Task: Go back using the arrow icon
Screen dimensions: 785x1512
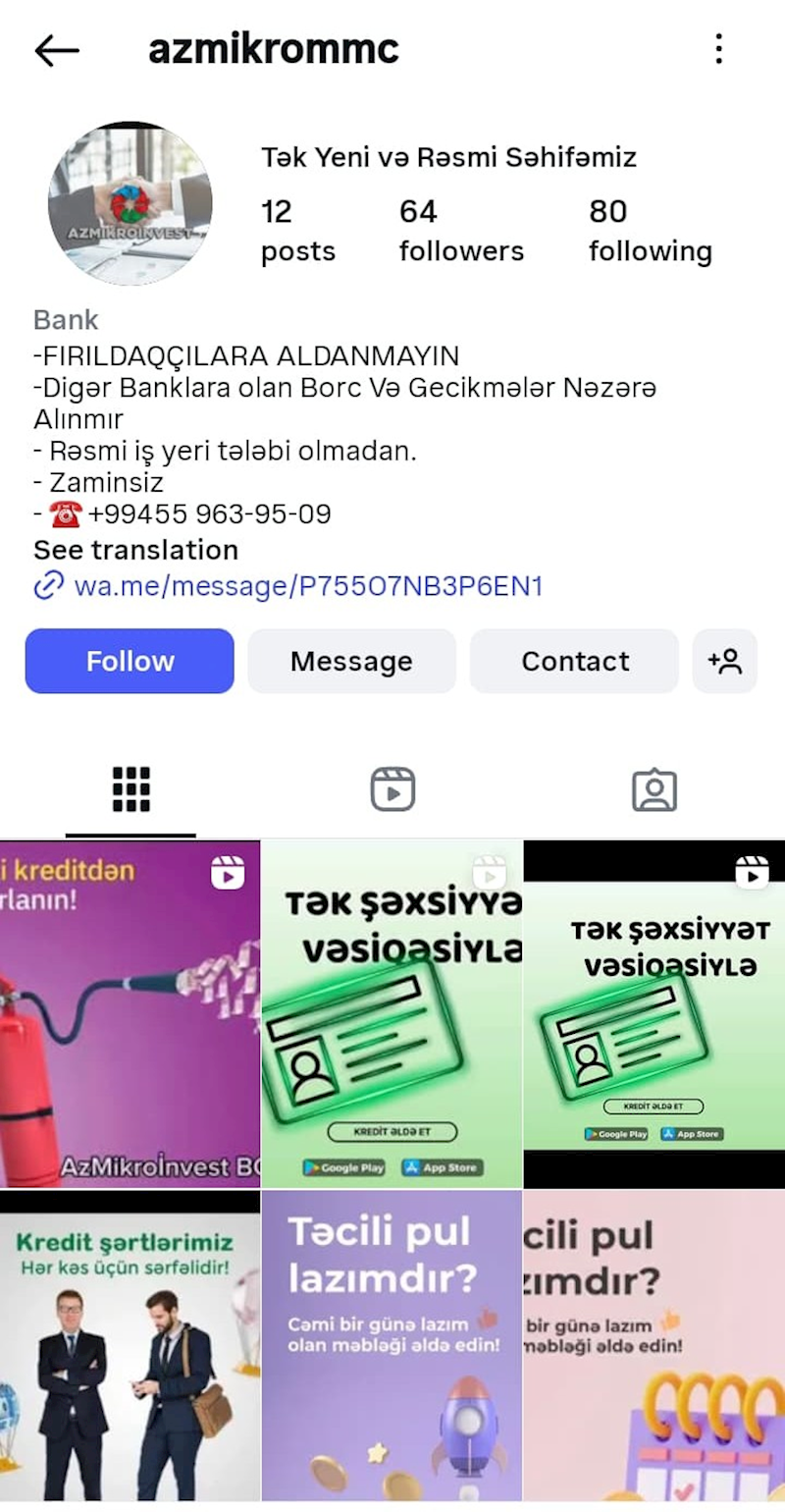Action: [56, 50]
